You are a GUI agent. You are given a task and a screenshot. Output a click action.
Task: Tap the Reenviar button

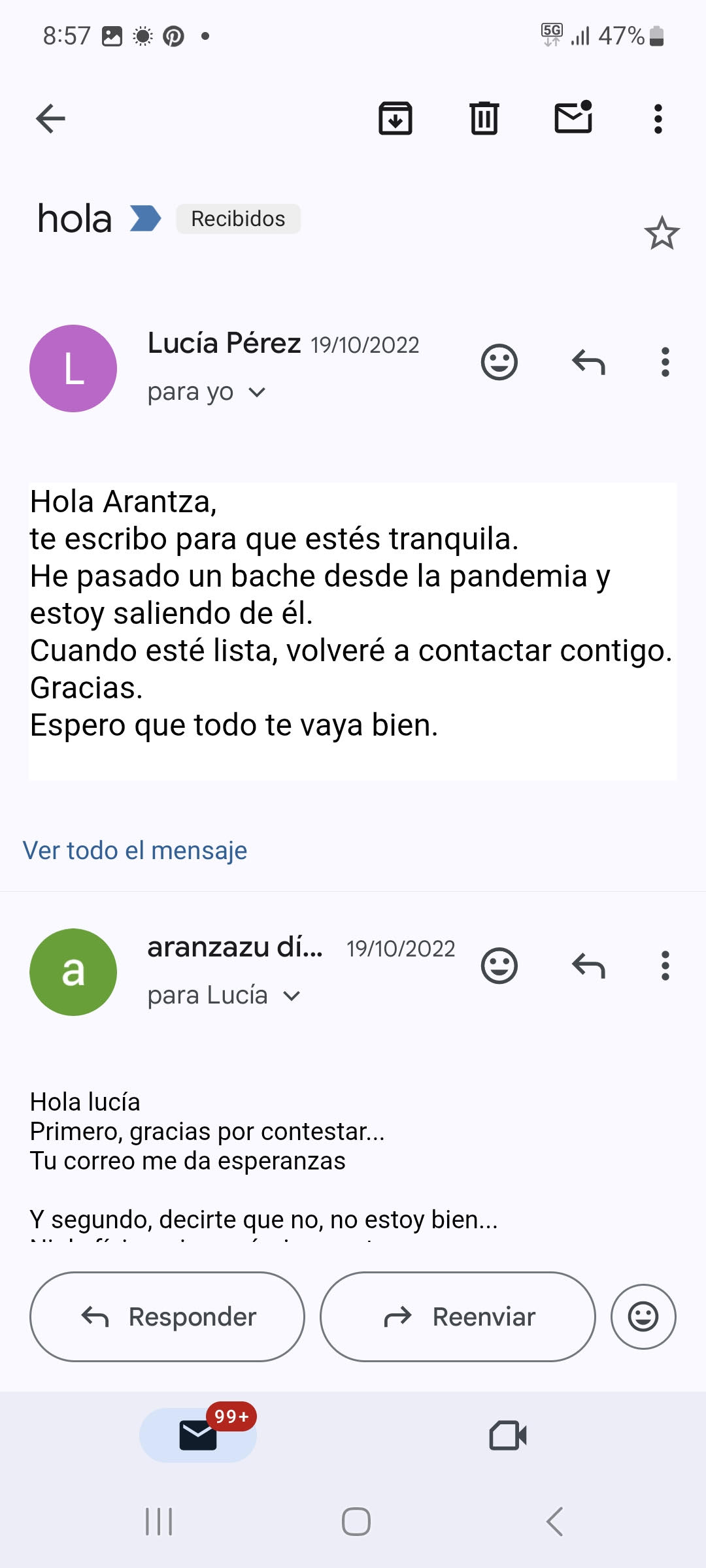point(458,1316)
